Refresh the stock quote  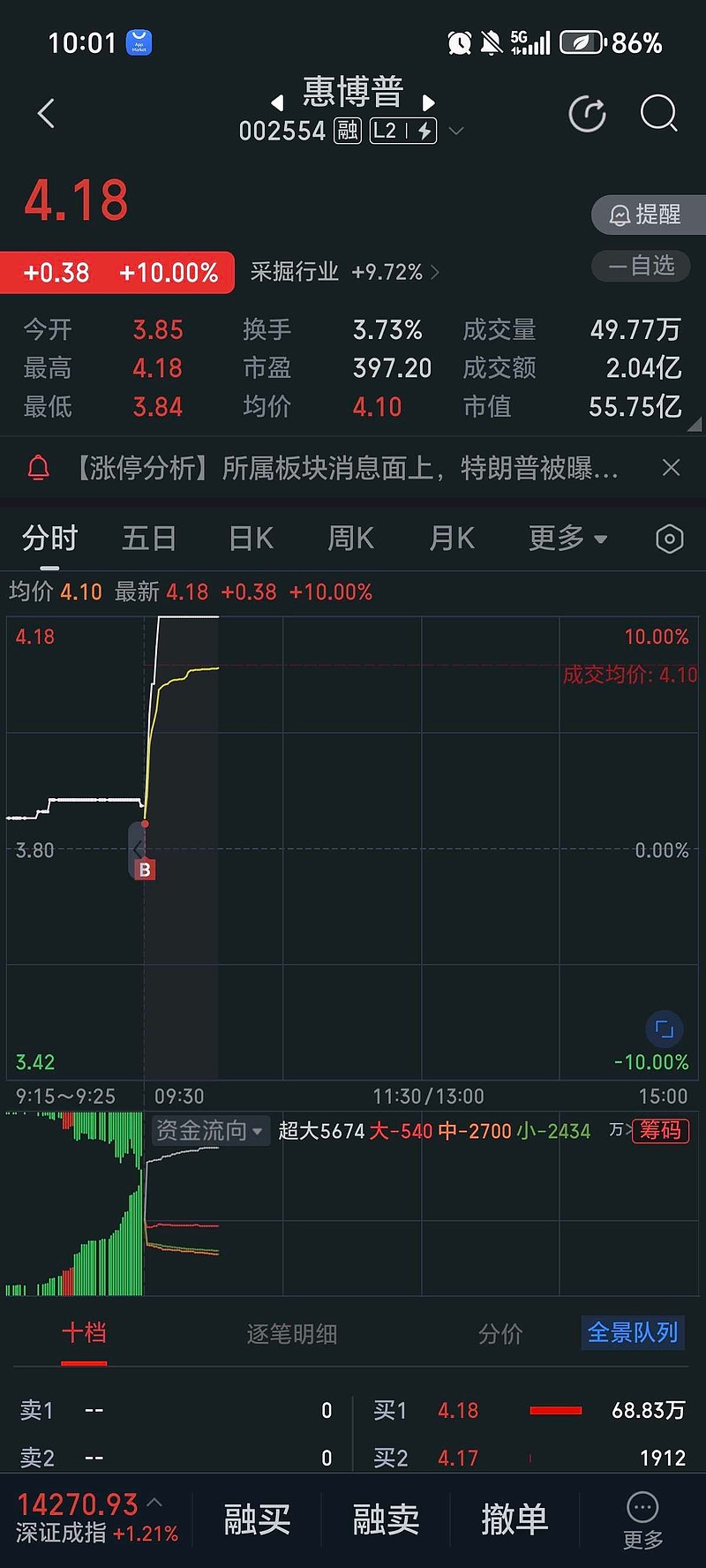587,114
